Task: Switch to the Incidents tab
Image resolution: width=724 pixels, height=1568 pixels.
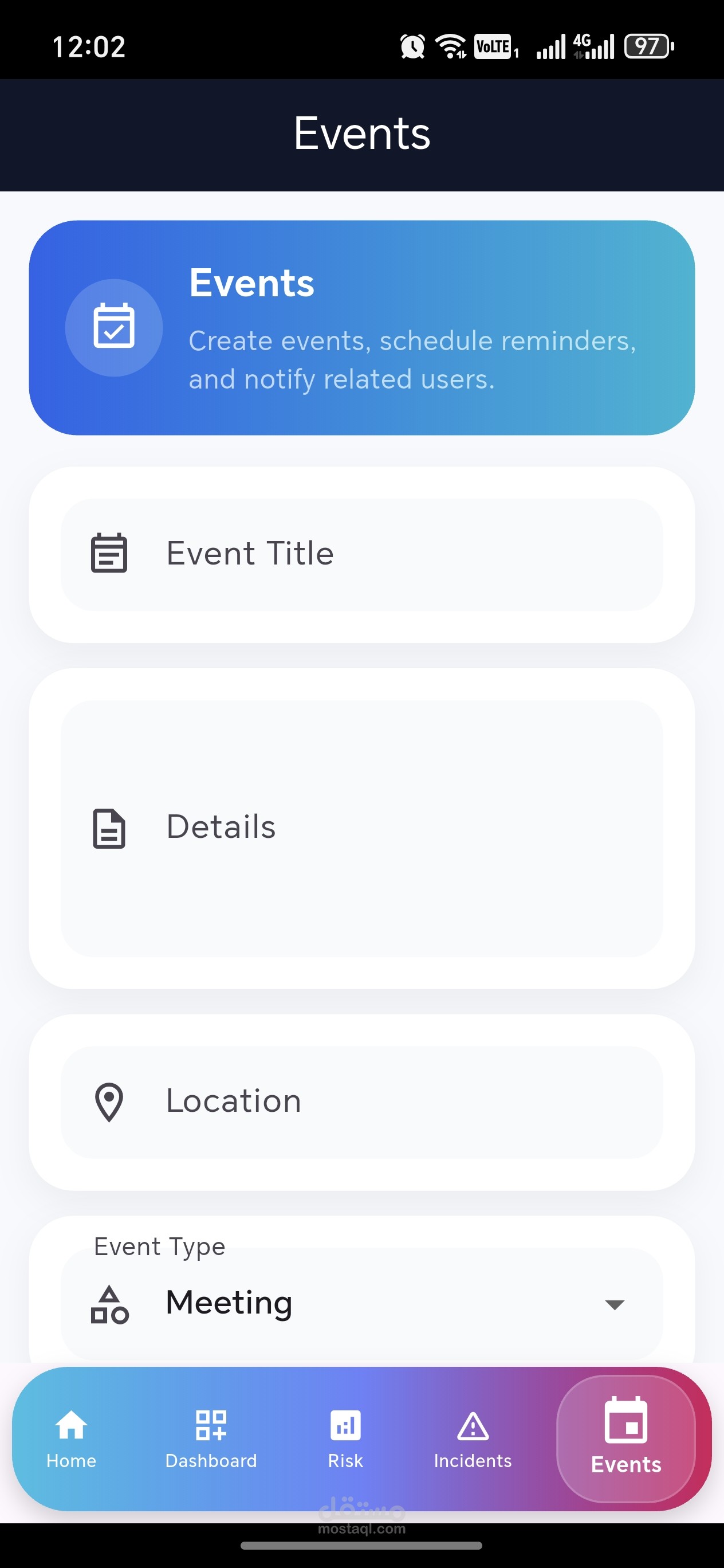Action: pos(473,1438)
